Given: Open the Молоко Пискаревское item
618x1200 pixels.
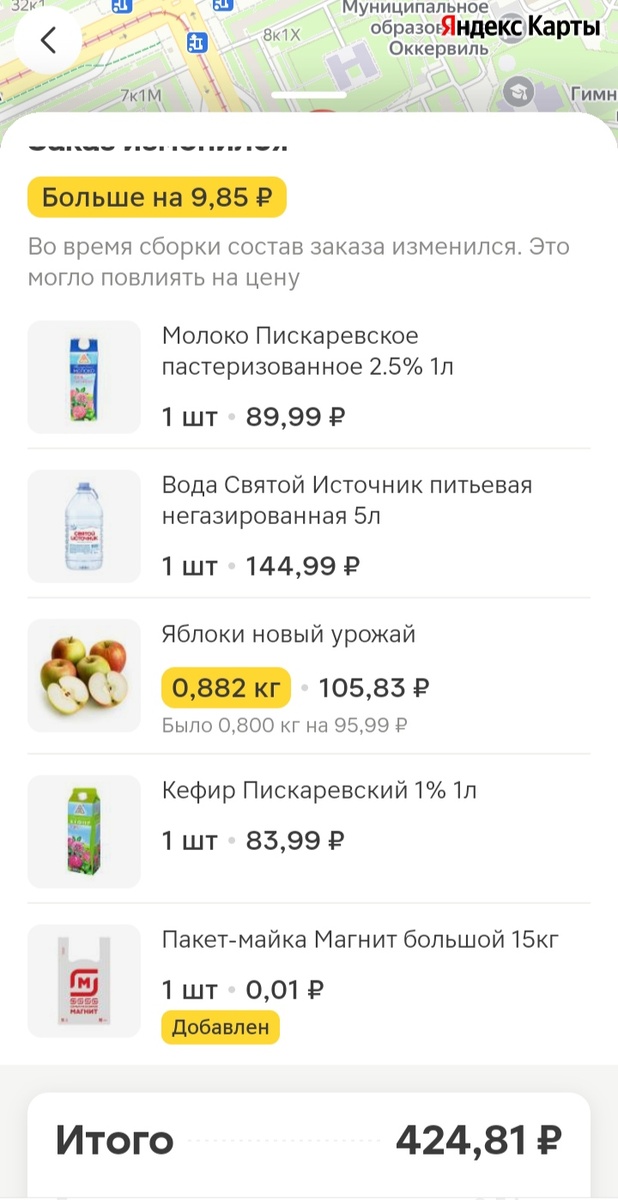Looking at the screenshot, I should pos(309,377).
